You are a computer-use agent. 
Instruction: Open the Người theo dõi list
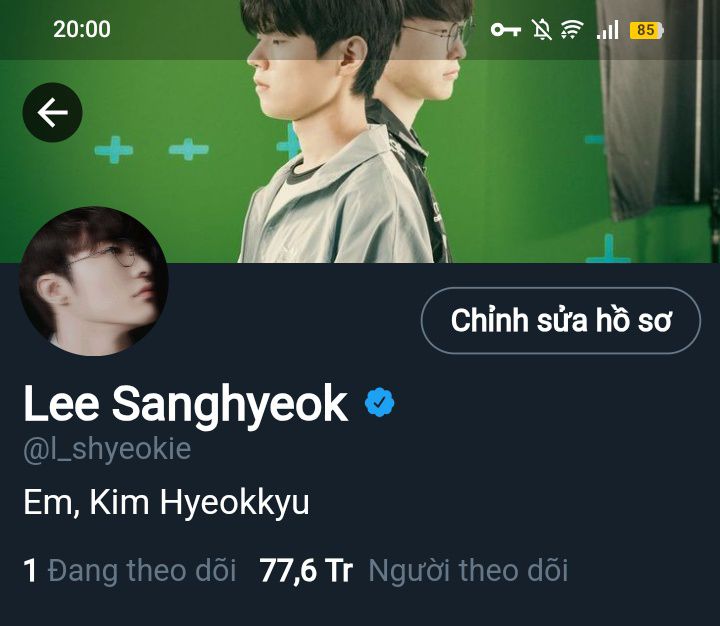click(x=414, y=571)
